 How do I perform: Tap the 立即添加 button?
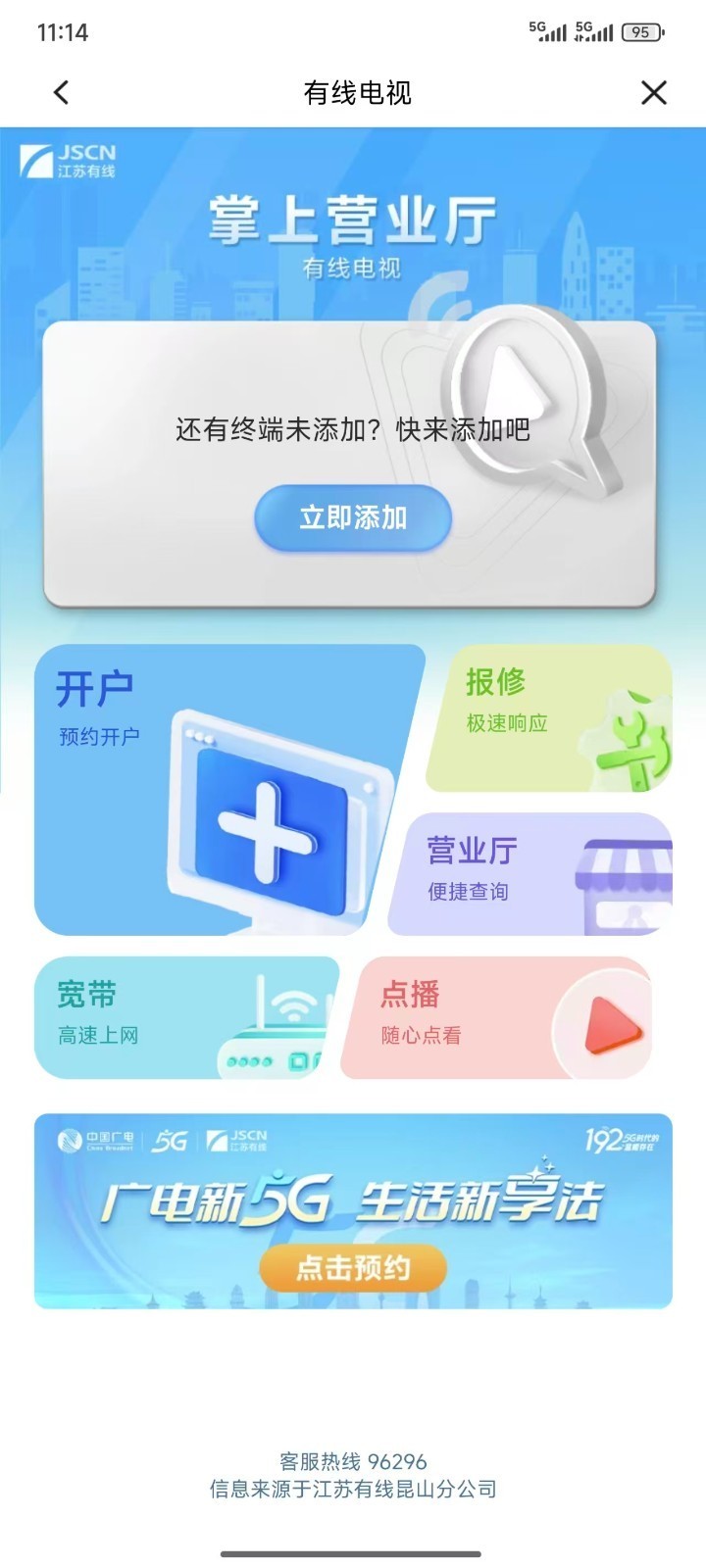[353, 517]
